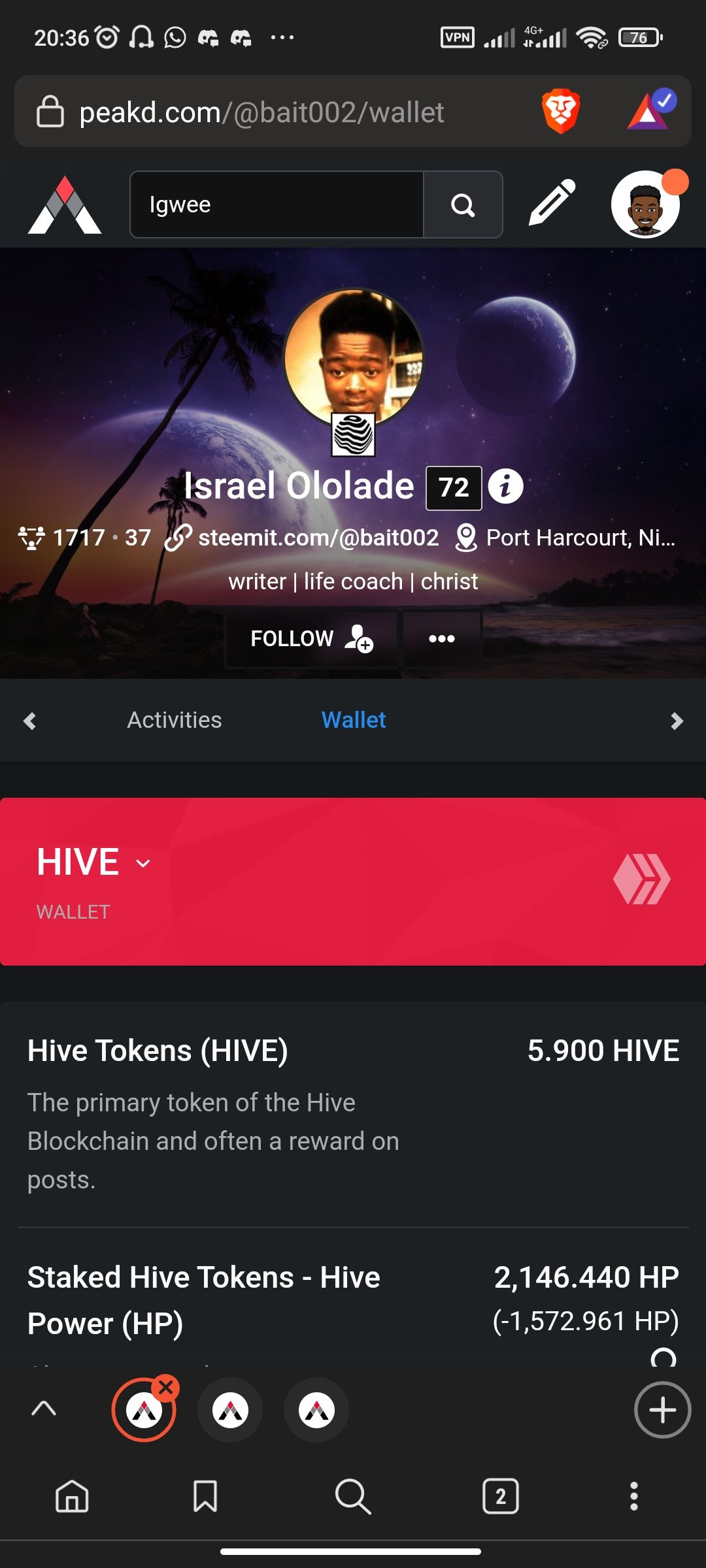Open the browser bookmarks icon

[x=205, y=1496]
